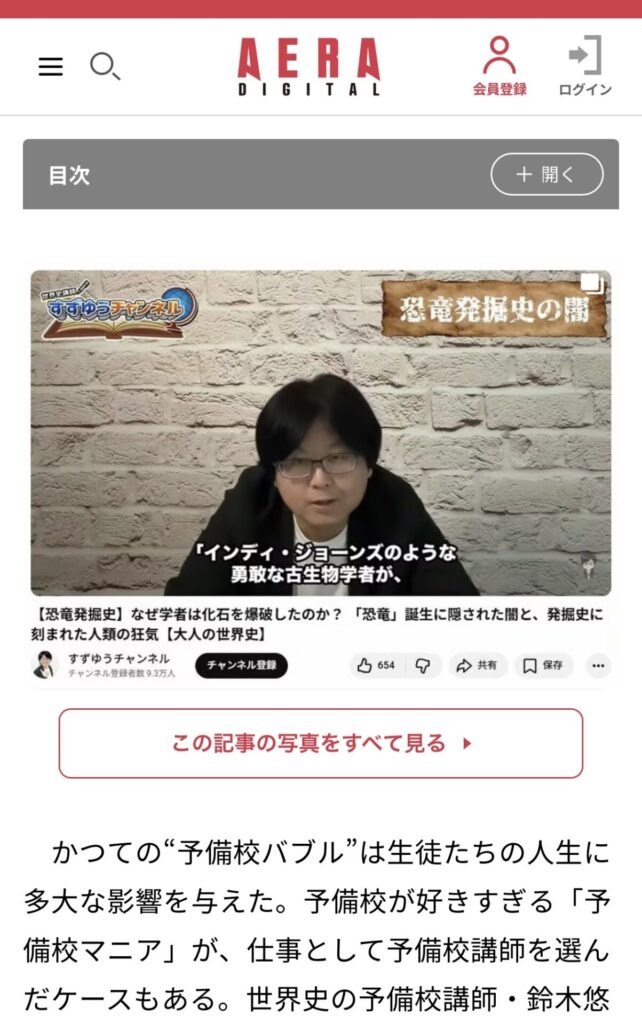Open the ログイン login page

(585, 66)
